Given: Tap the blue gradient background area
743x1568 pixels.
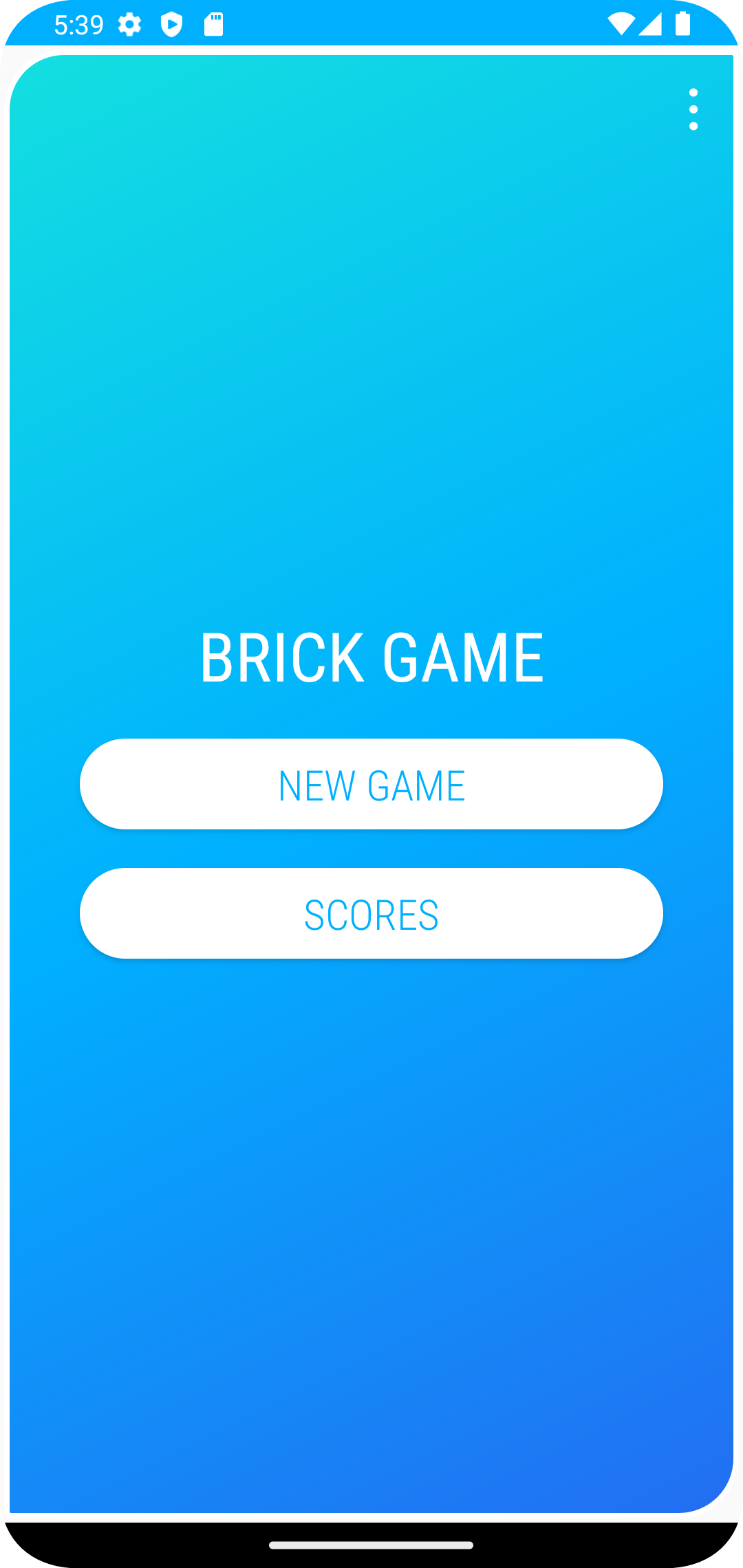Looking at the screenshot, I should pos(371,413).
